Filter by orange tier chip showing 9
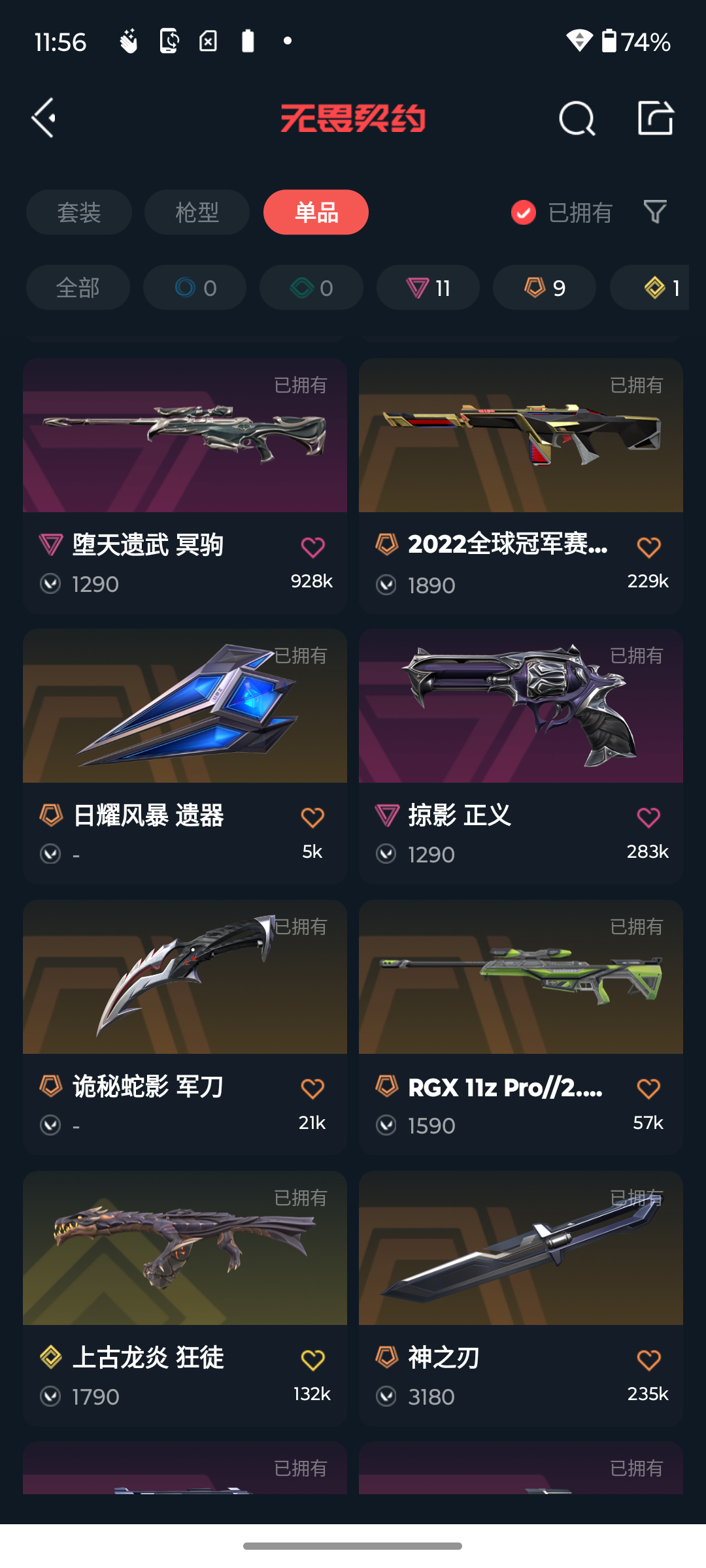Image resolution: width=706 pixels, height=1568 pixels. point(545,287)
